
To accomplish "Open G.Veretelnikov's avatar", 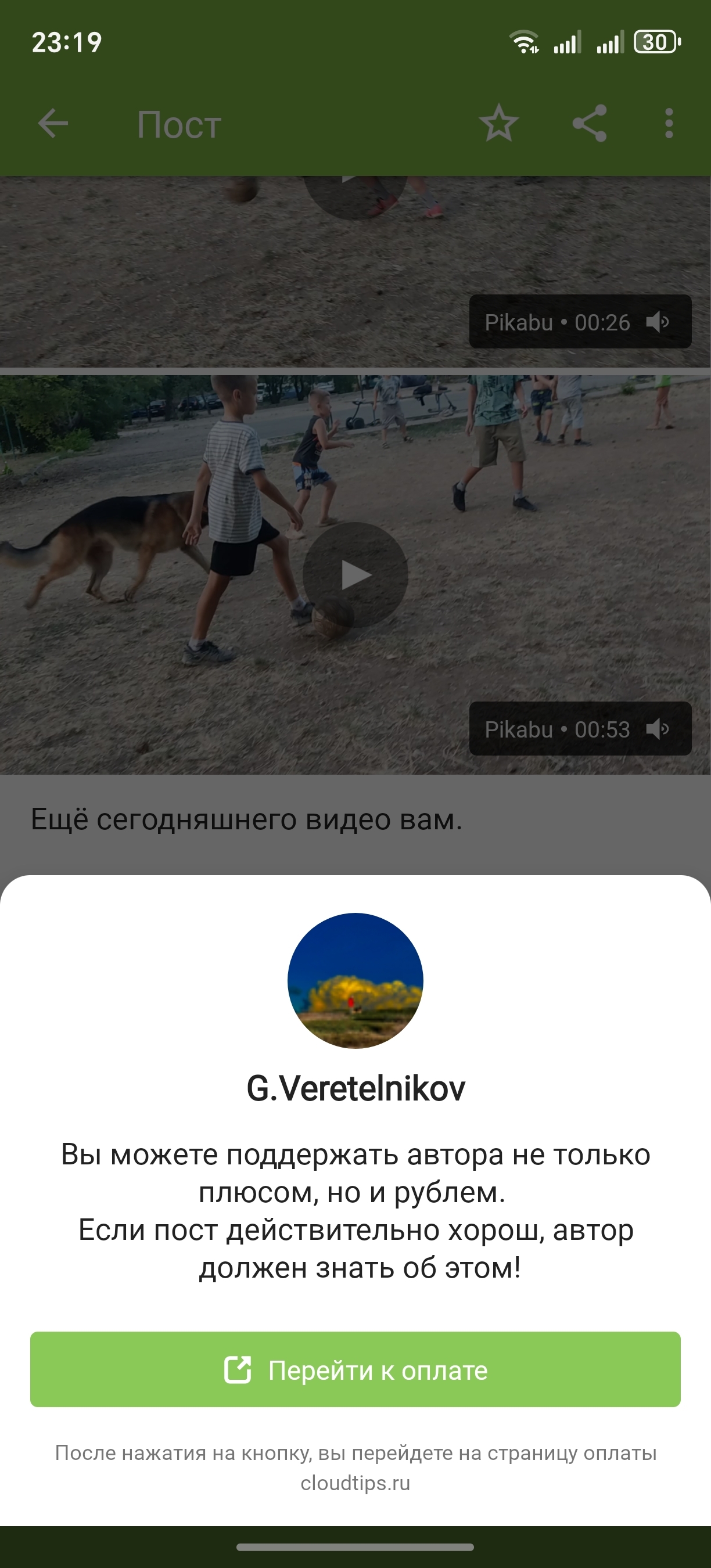I will tap(355, 980).
